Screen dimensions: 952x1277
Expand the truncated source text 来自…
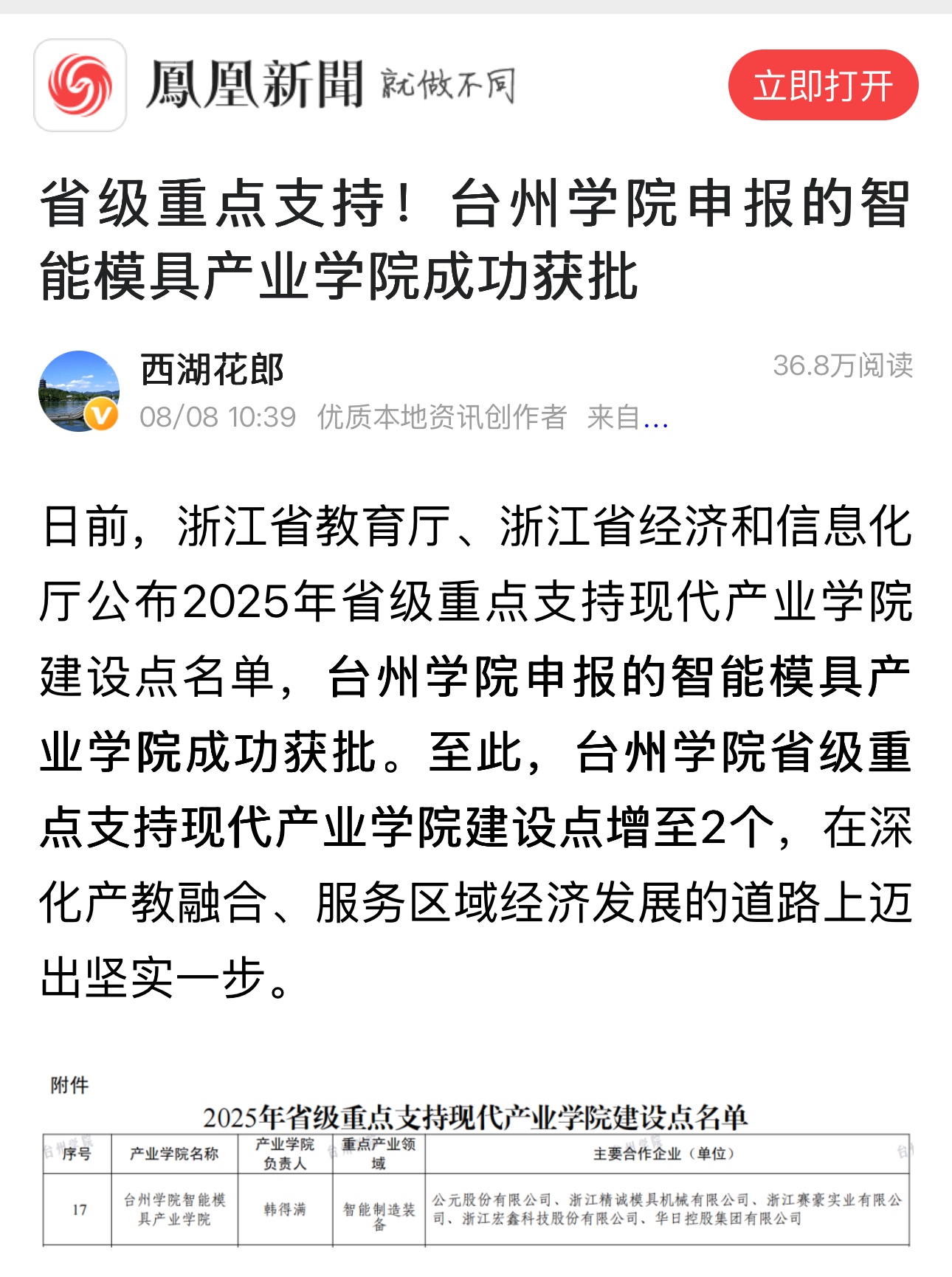(628, 418)
